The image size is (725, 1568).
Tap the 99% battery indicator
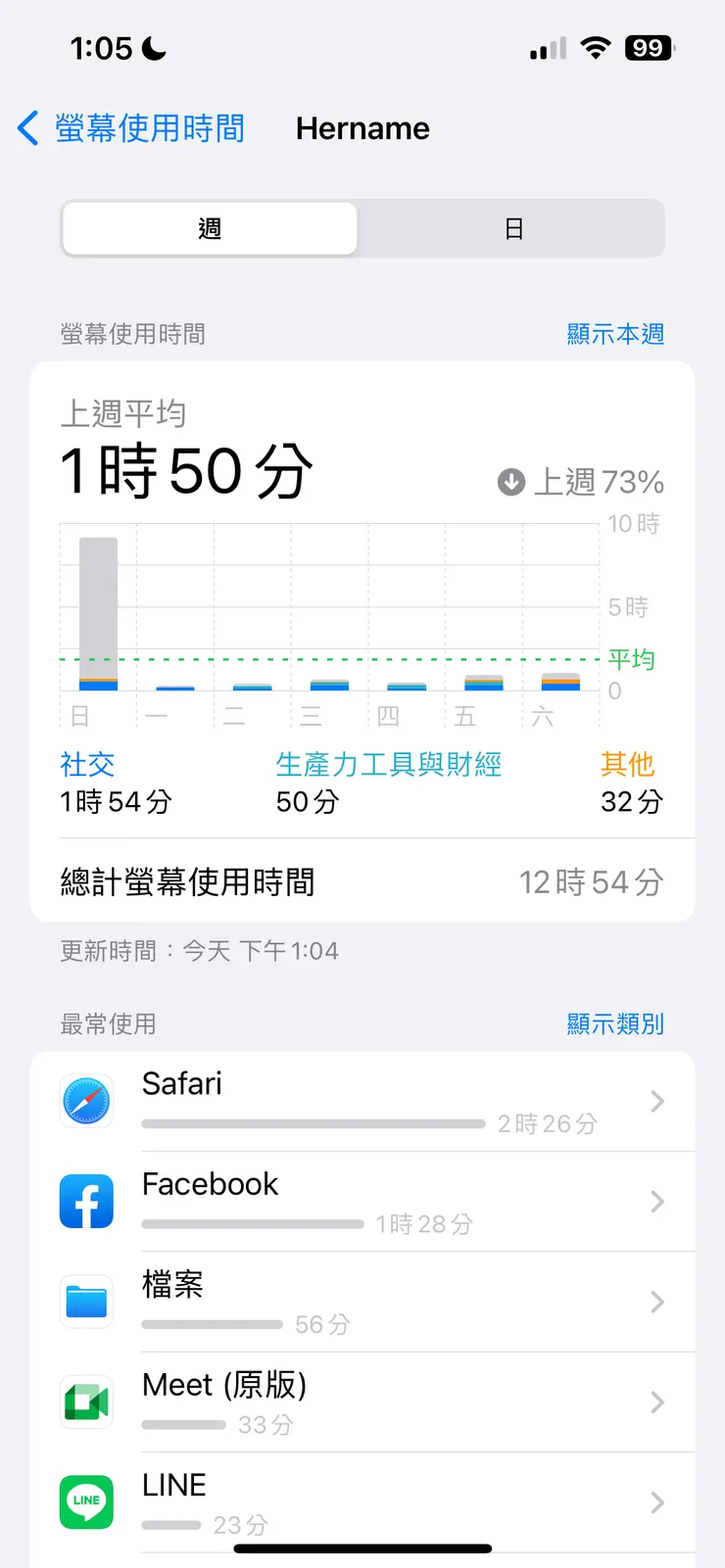(650, 46)
